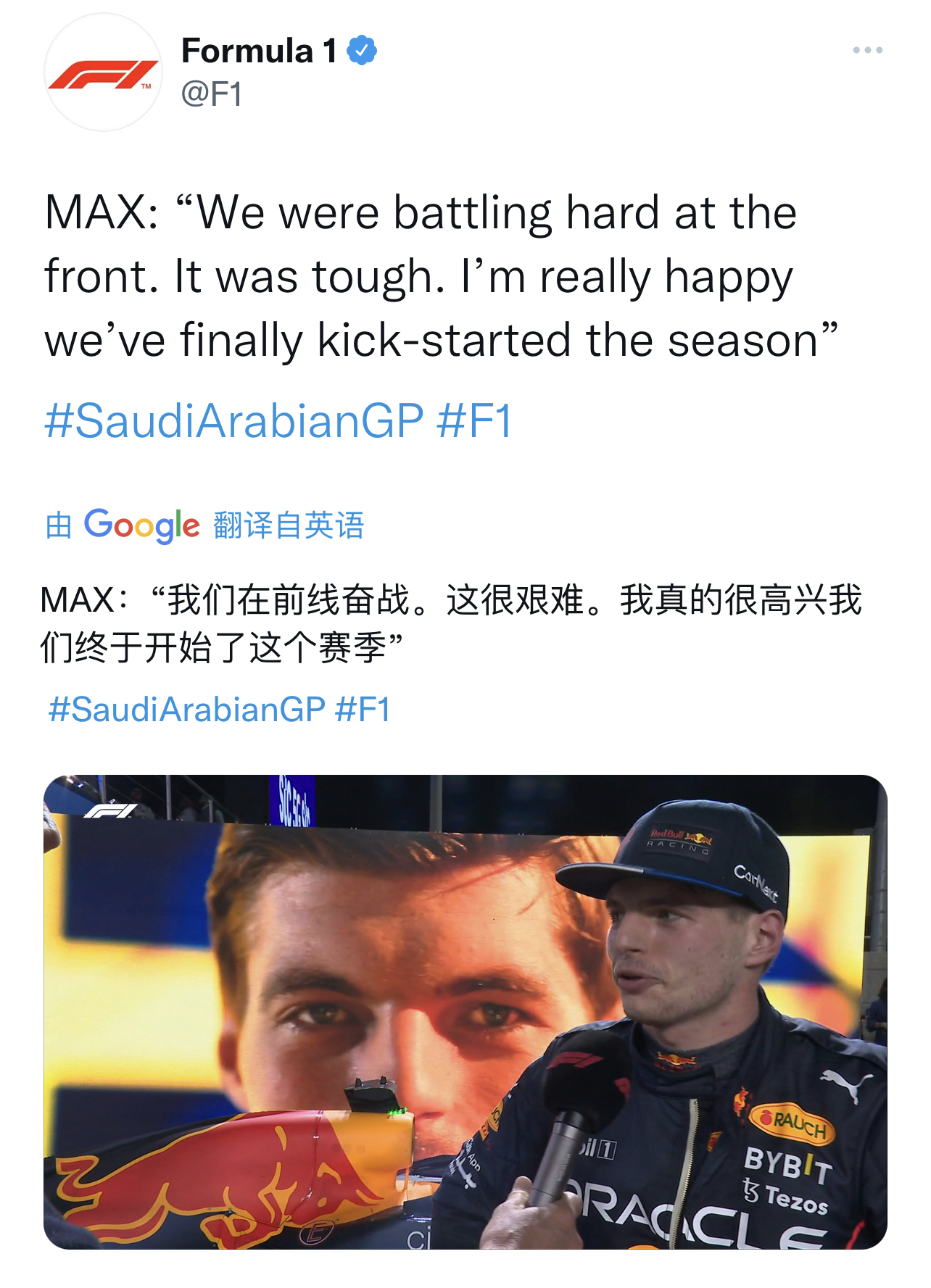Open the Formula 1 profile avatar
Image resolution: width=931 pixels, height=1288 pixels.
[103, 72]
